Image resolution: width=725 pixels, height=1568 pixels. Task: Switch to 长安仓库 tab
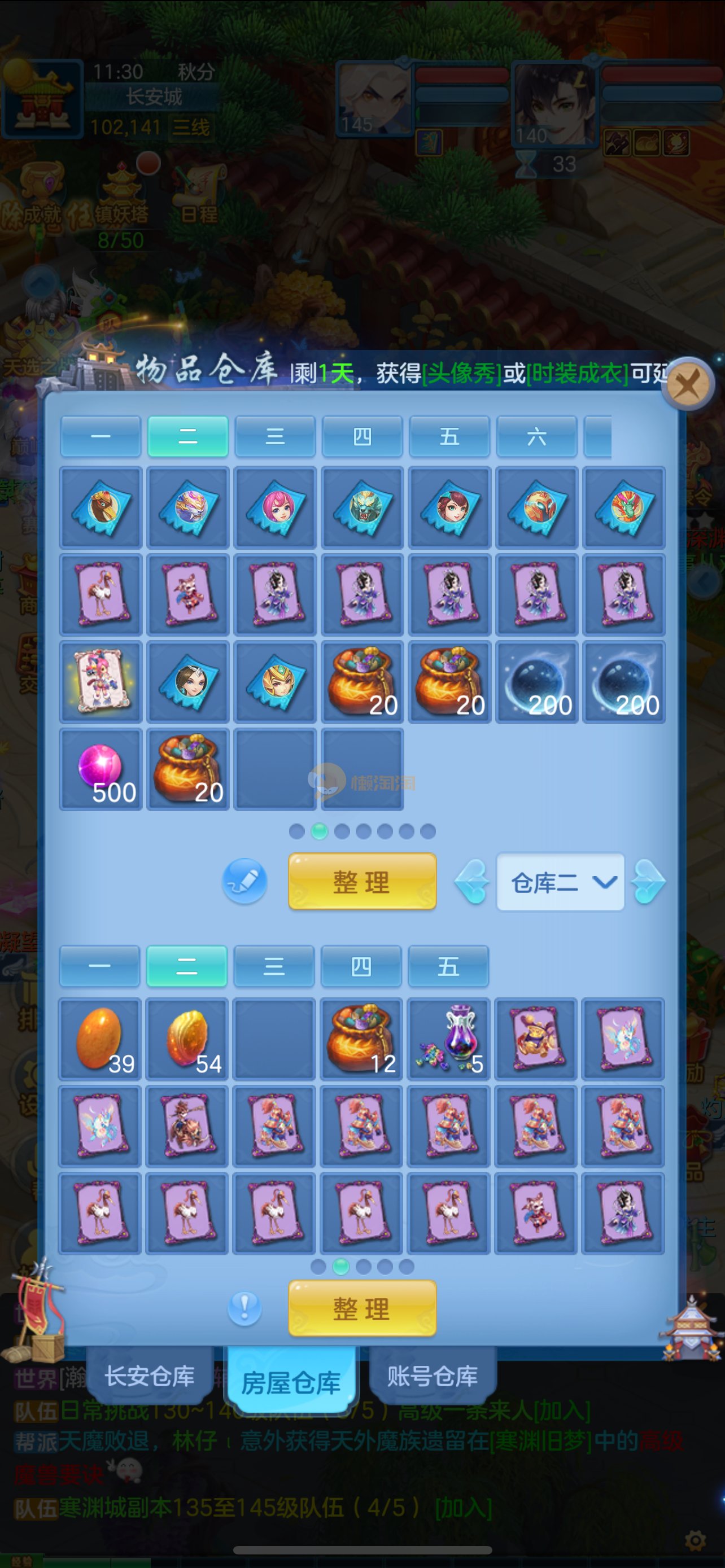click(150, 1376)
